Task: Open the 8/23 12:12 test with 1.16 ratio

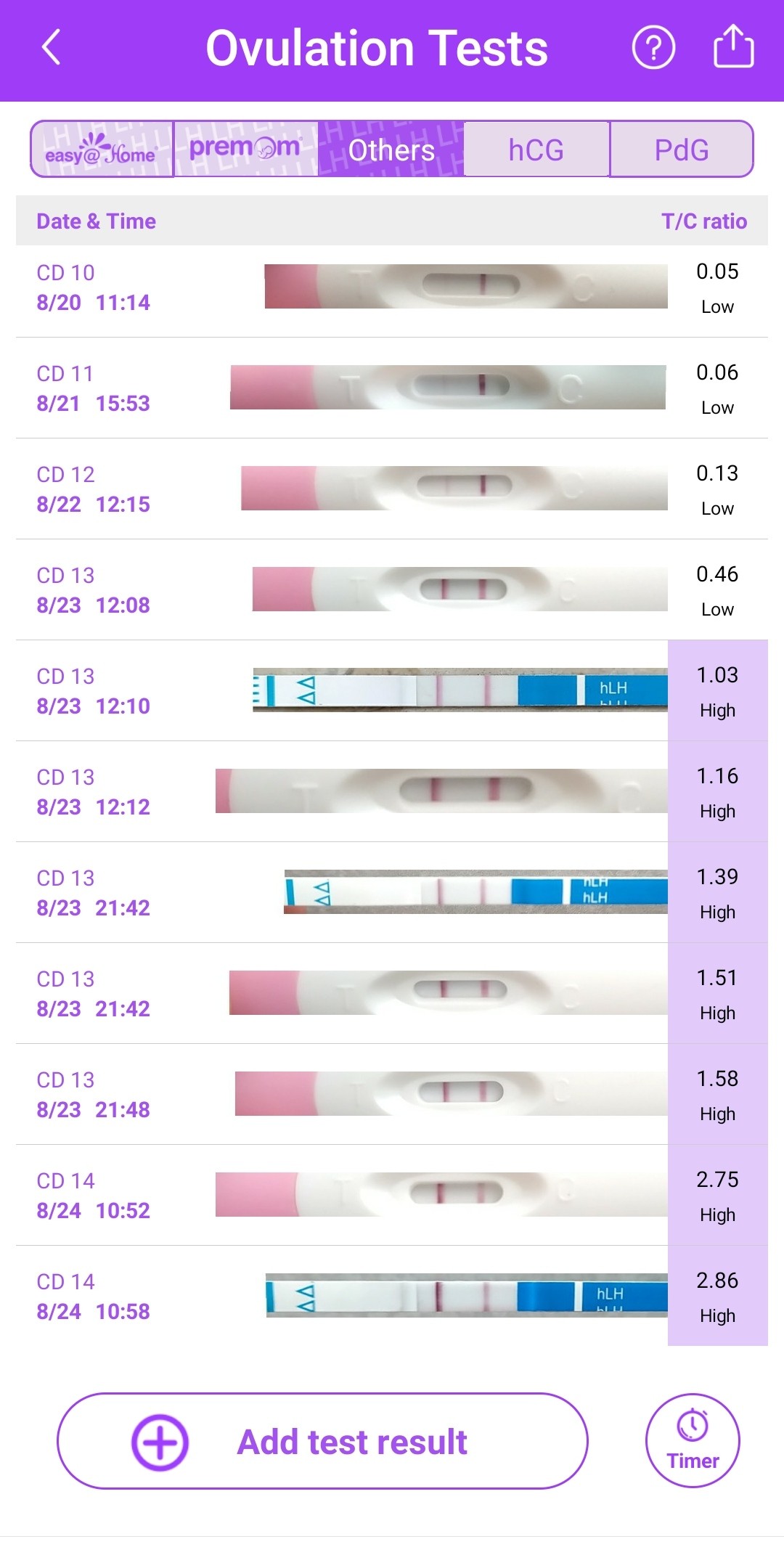Action: [392, 792]
